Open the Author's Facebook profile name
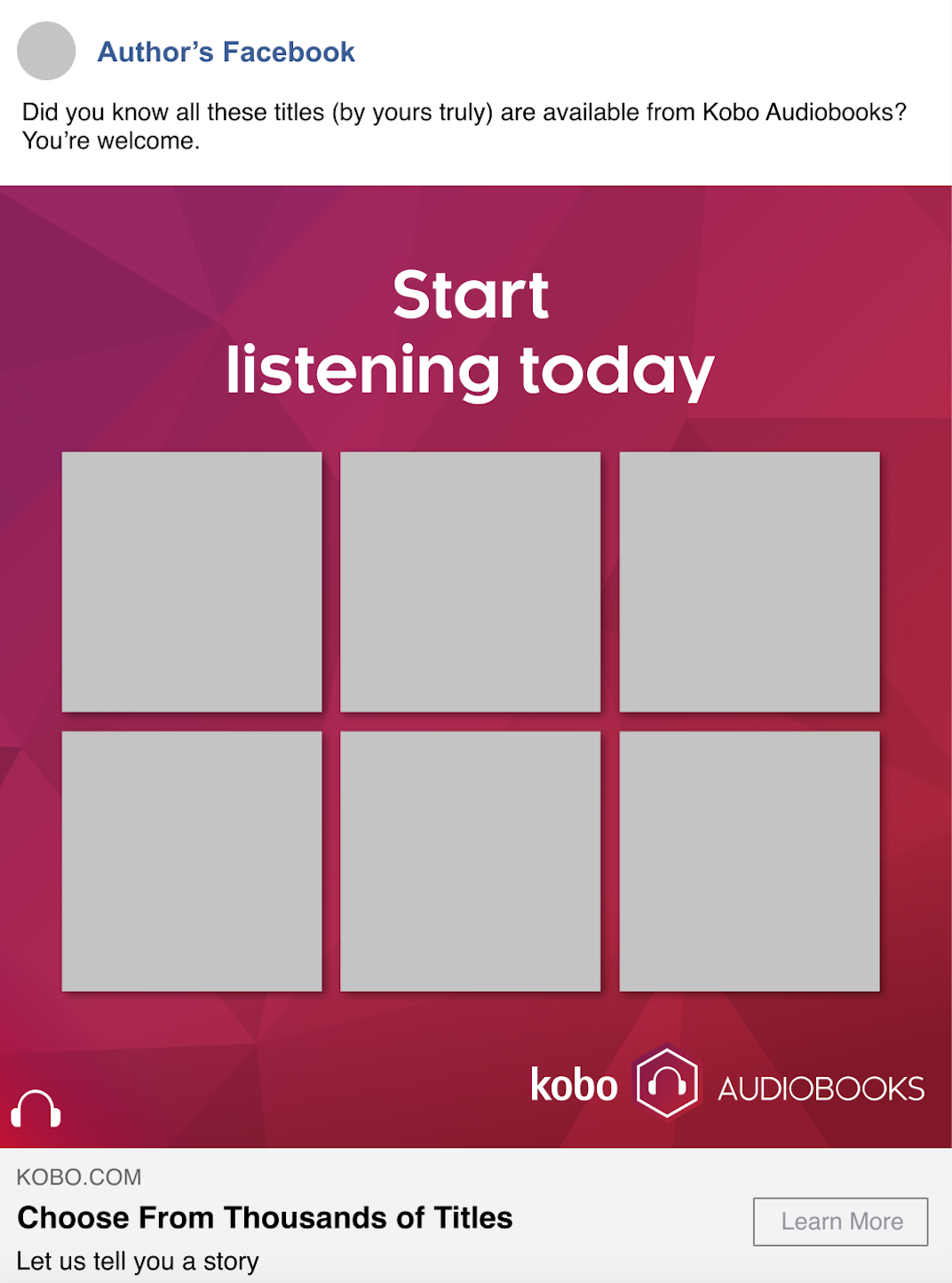 point(226,52)
